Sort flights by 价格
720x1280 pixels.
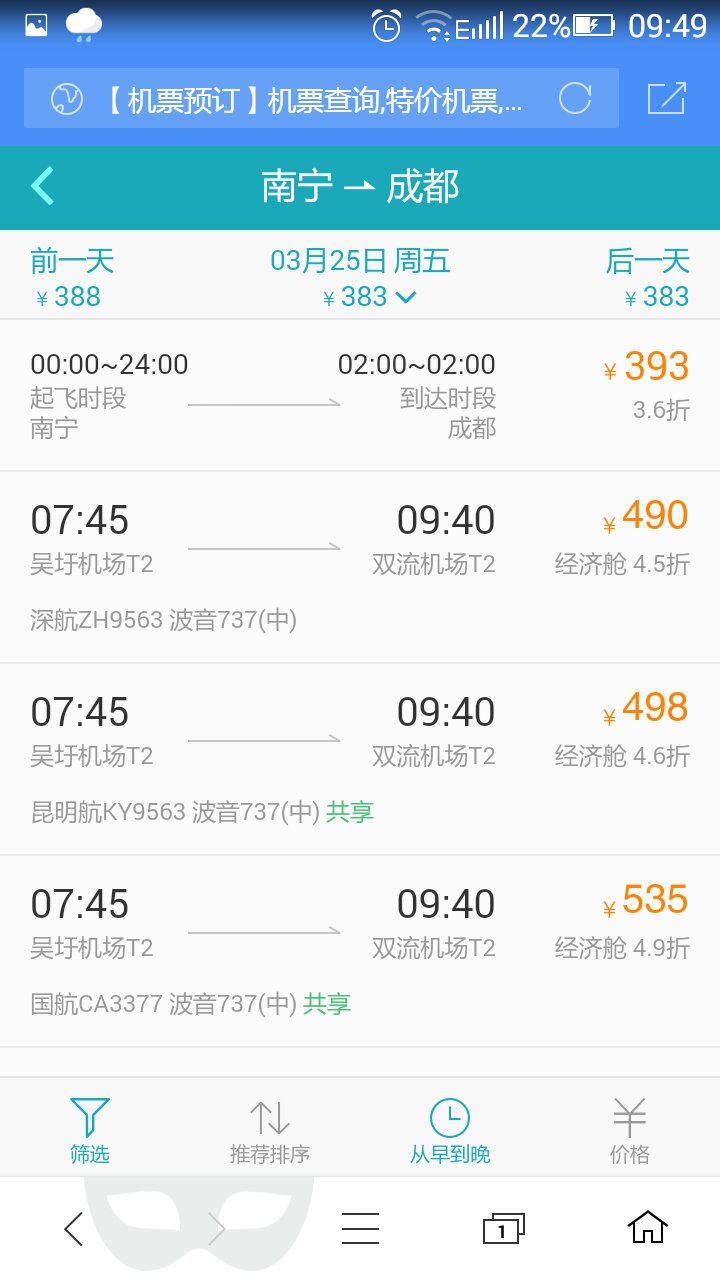630,1130
